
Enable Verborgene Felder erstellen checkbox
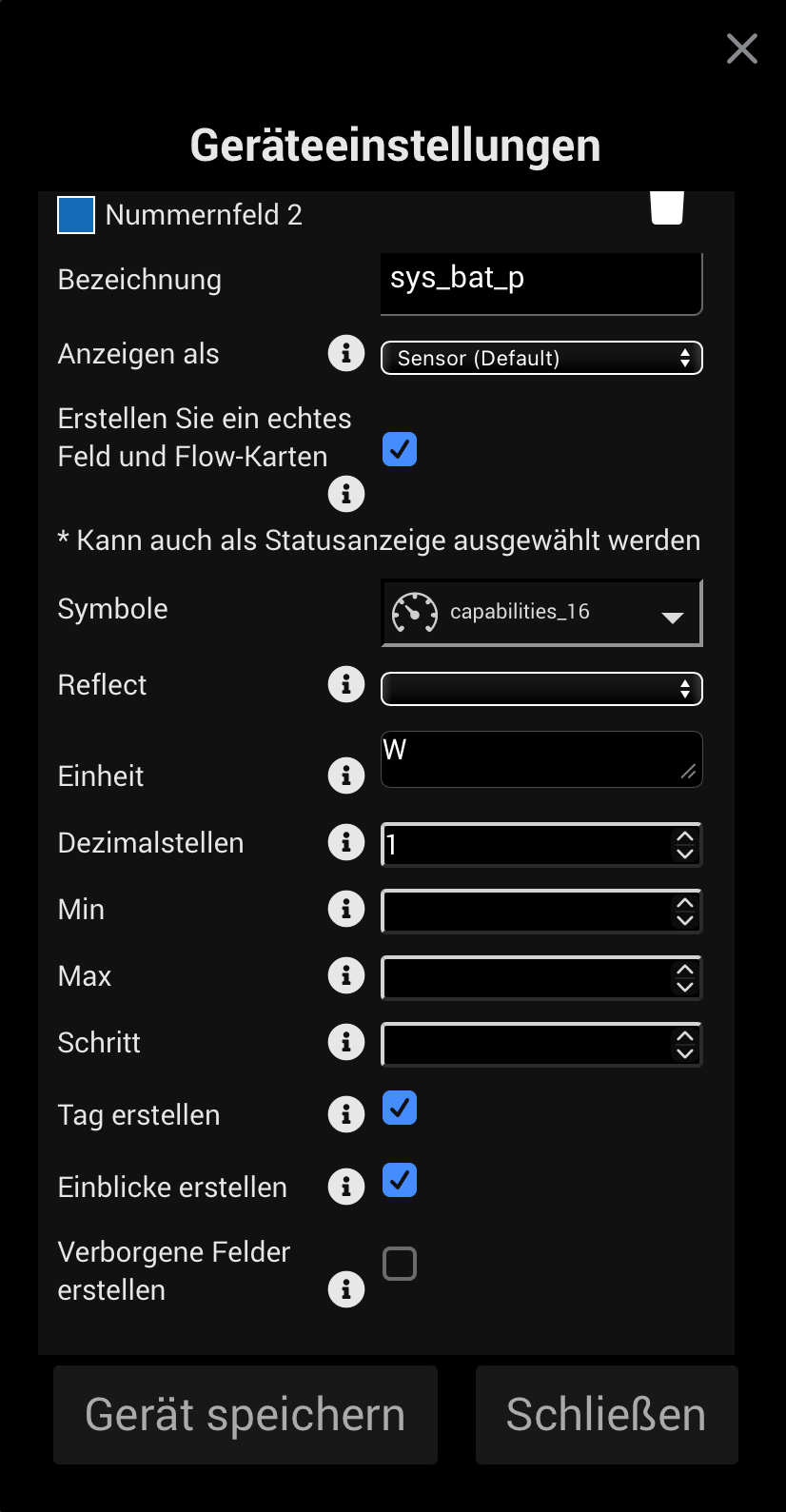(400, 1264)
